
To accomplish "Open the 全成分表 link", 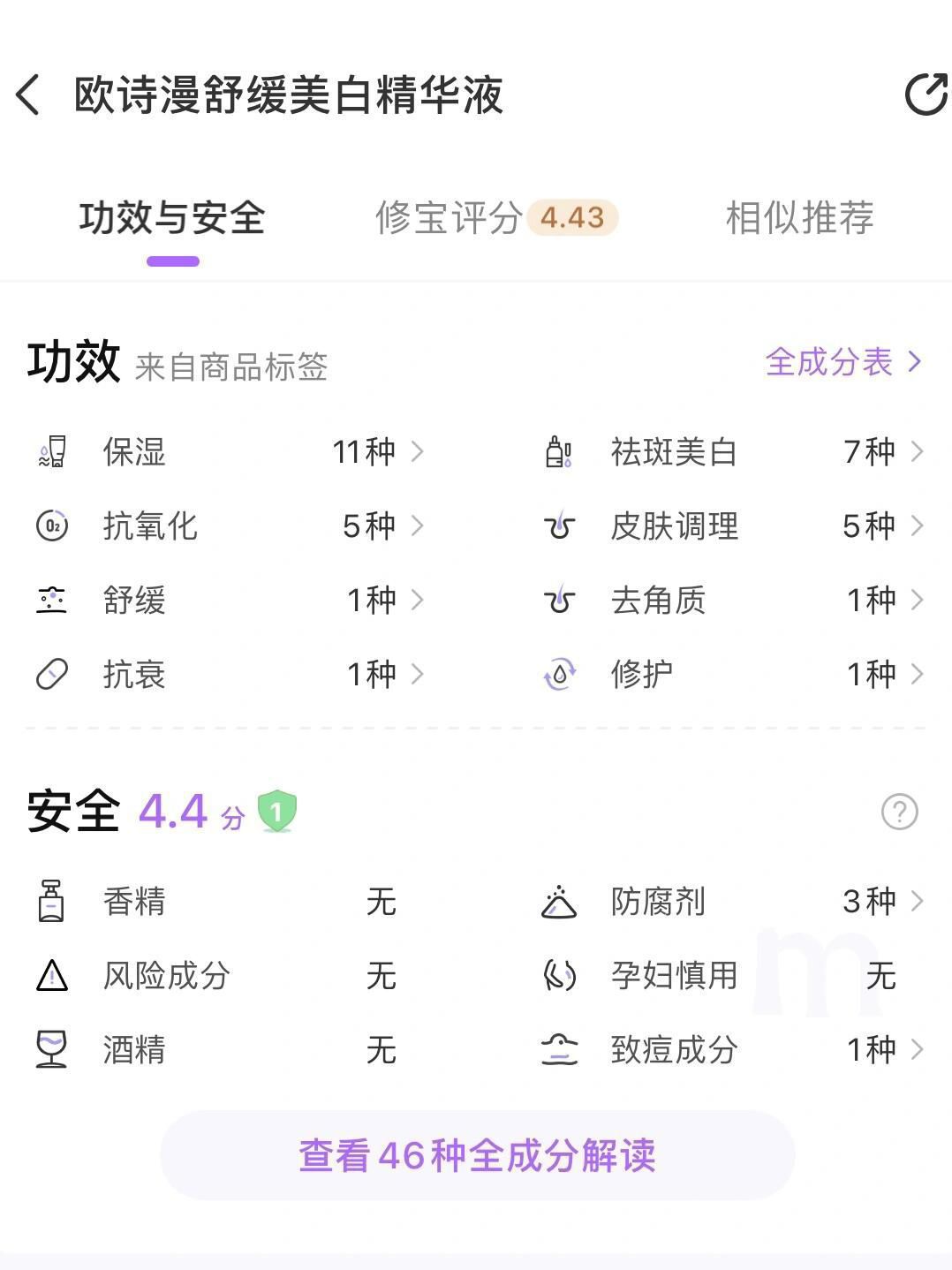I will pos(842,362).
